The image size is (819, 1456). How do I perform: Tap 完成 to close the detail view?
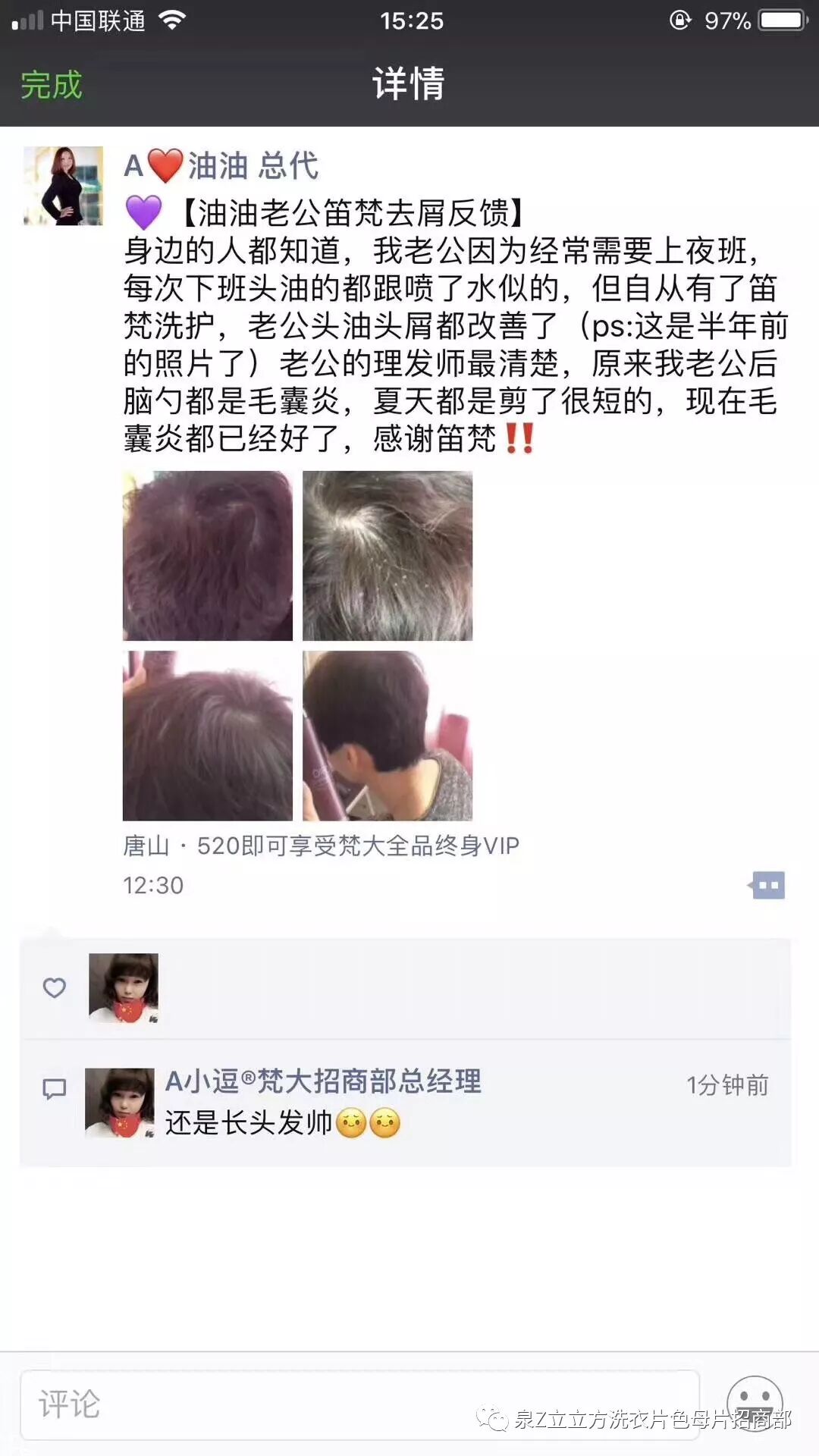51,85
